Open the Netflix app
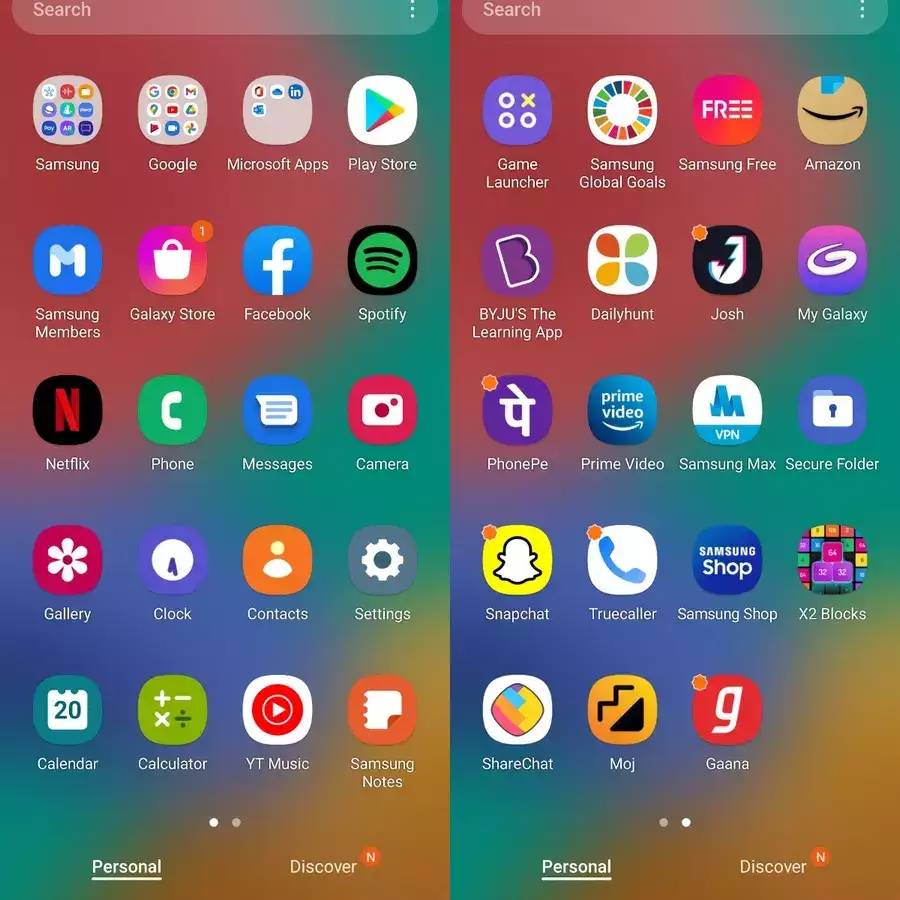Image resolution: width=900 pixels, height=900 pixels. (67, 411)
